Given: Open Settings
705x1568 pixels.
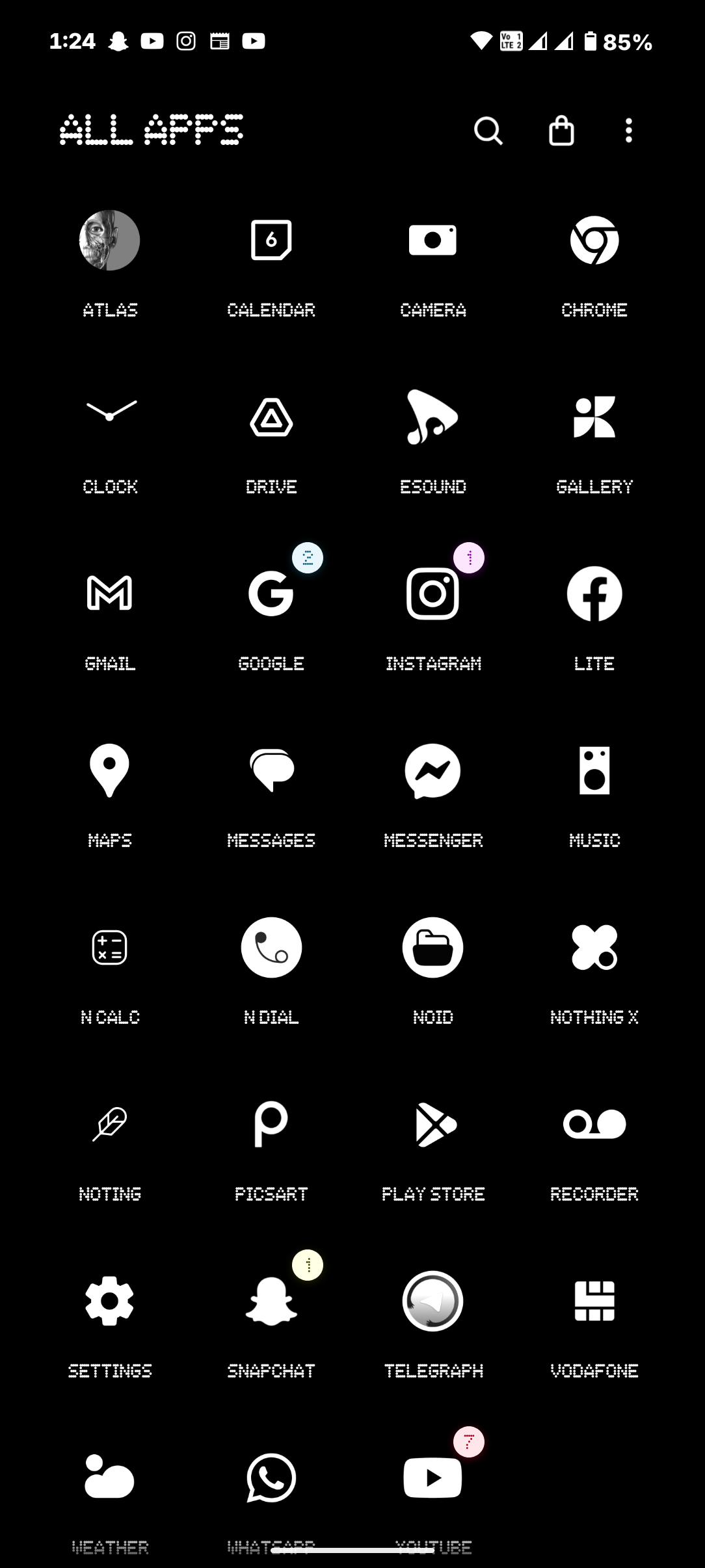Looking at the screenshot, I should pos(109,1301).
